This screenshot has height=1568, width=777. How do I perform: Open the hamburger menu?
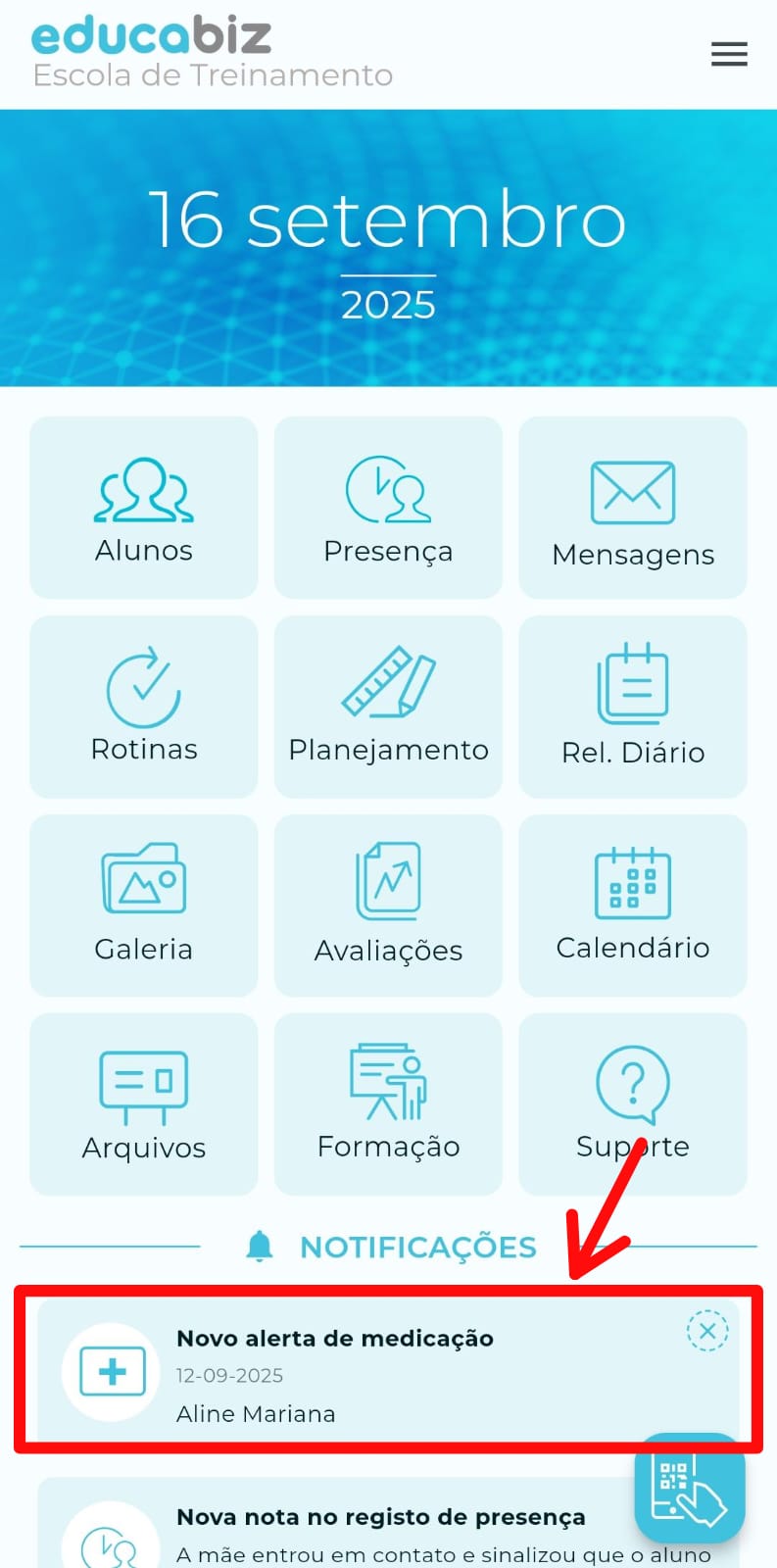pos(729,54)
